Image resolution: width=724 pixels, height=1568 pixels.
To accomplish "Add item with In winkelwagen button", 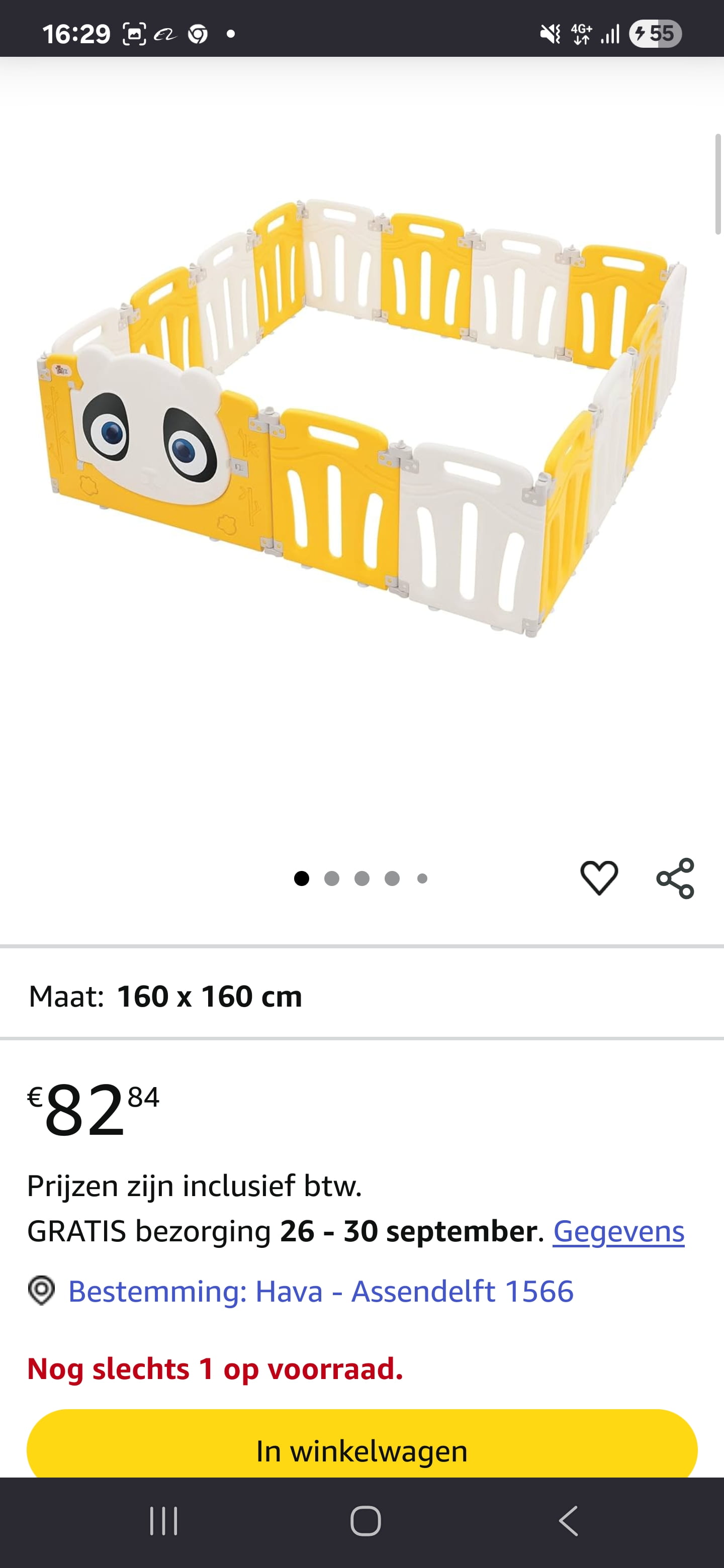I will pos(361,1450).
